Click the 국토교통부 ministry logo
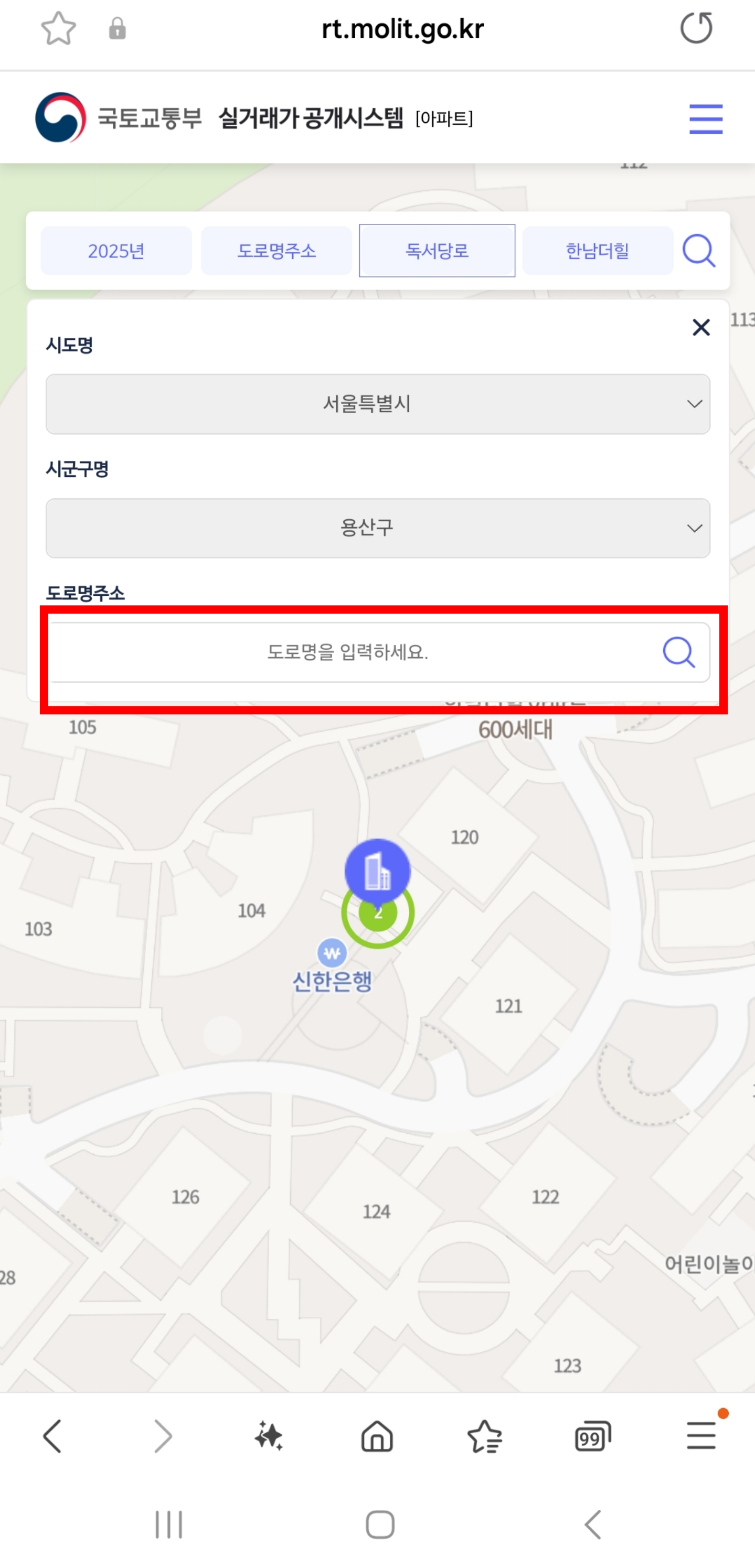This screenshot has height=1568, width=755. (61, 117)
